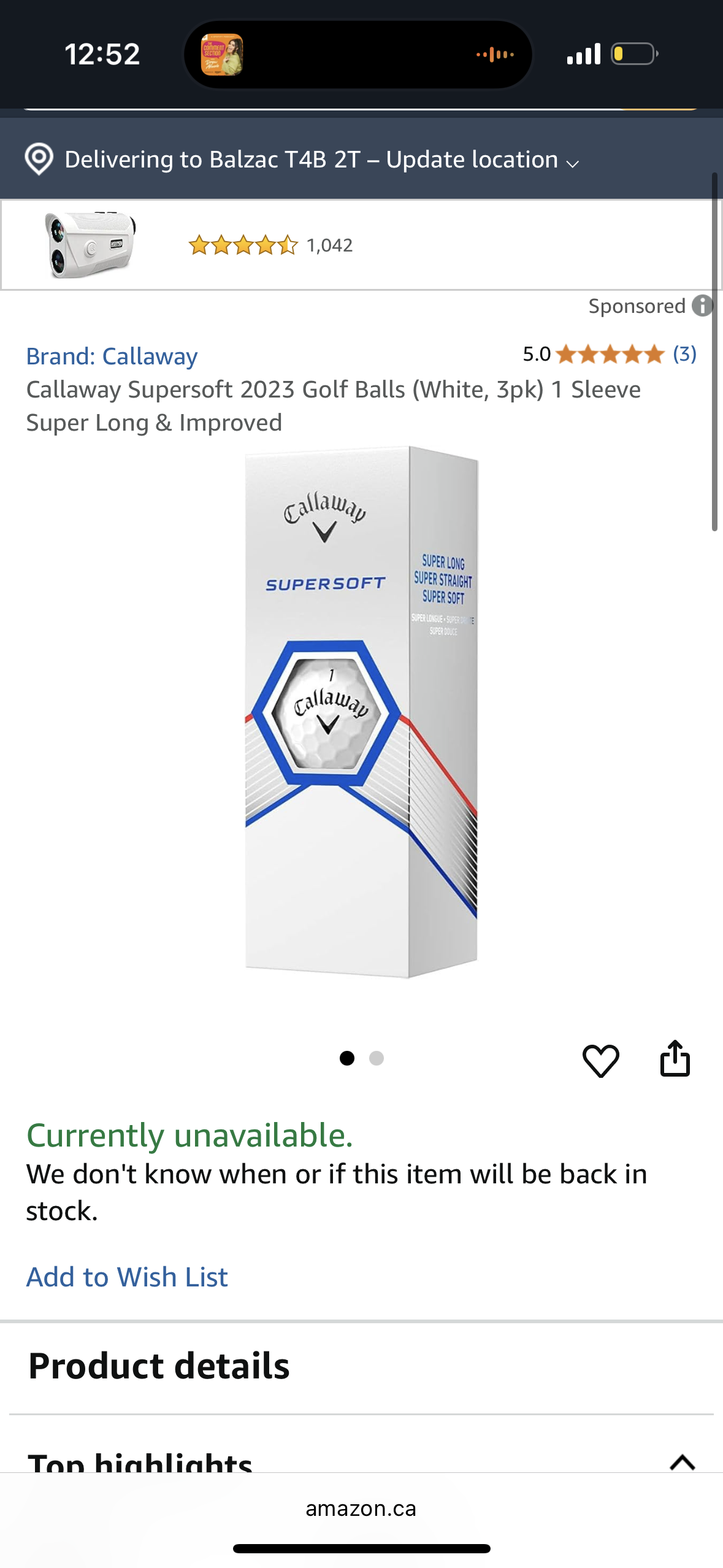Image resolution: width=723 pixels, height=1568 pixels.
Task: Open the Brand: Callaway link
Action: tap(112, 356)
